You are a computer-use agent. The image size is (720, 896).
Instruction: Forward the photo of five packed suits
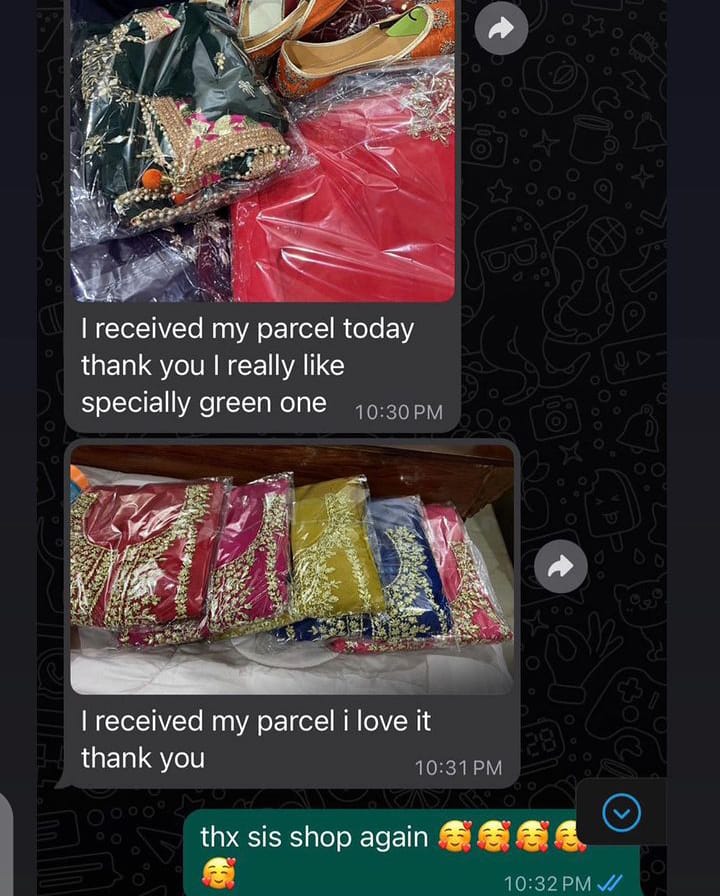pyautogui.click(x=561, y=568)
